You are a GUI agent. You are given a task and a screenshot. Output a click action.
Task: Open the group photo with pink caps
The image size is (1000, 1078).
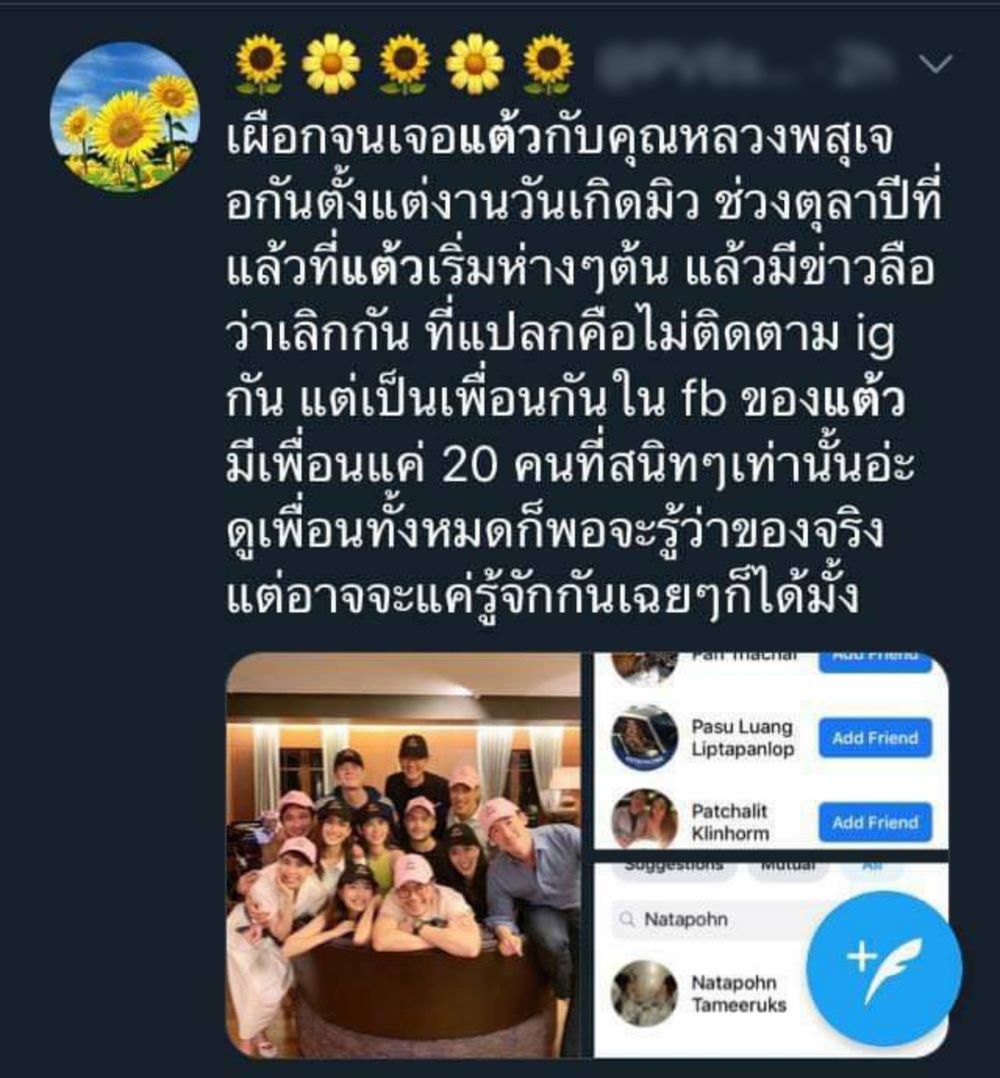click(402, 855)
